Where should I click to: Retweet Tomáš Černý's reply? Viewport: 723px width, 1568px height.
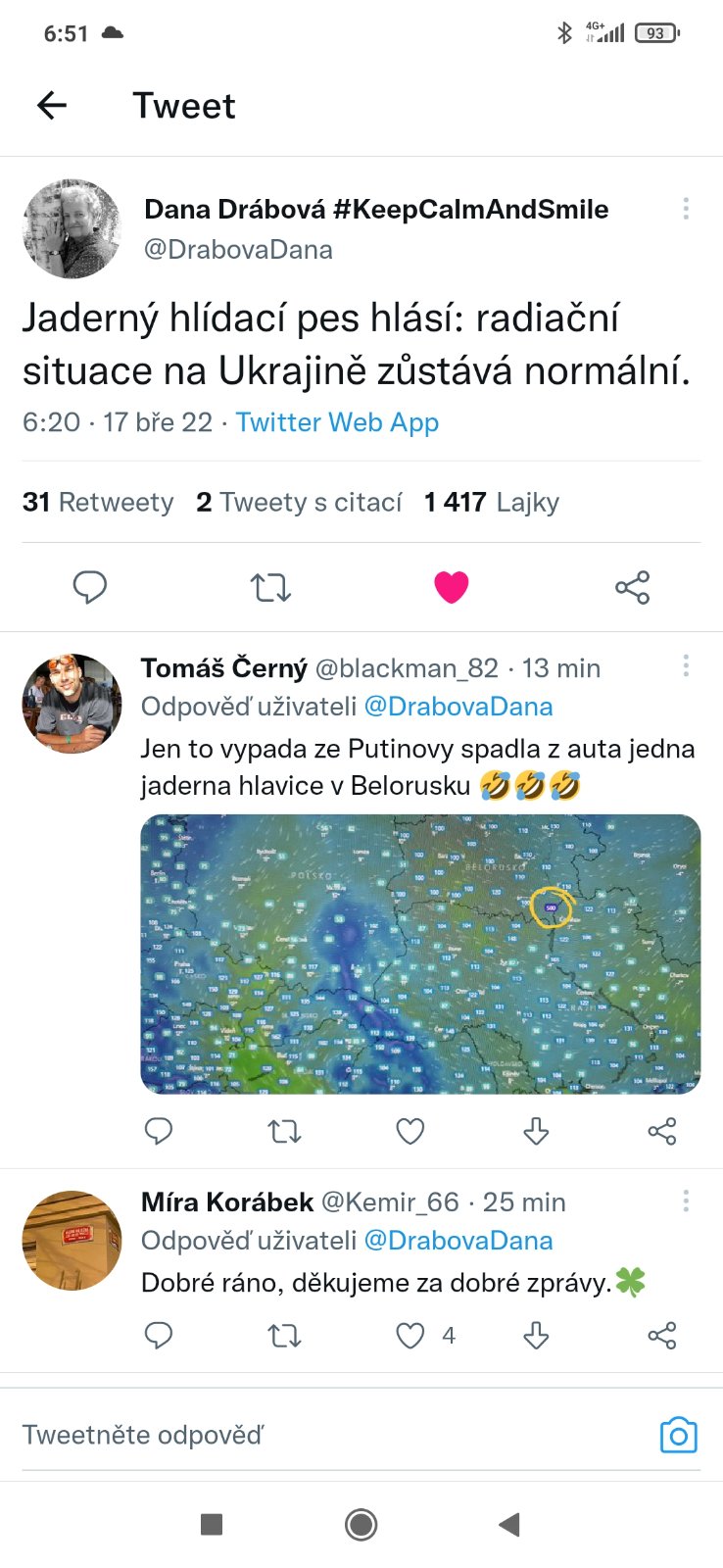point(284,1132)
